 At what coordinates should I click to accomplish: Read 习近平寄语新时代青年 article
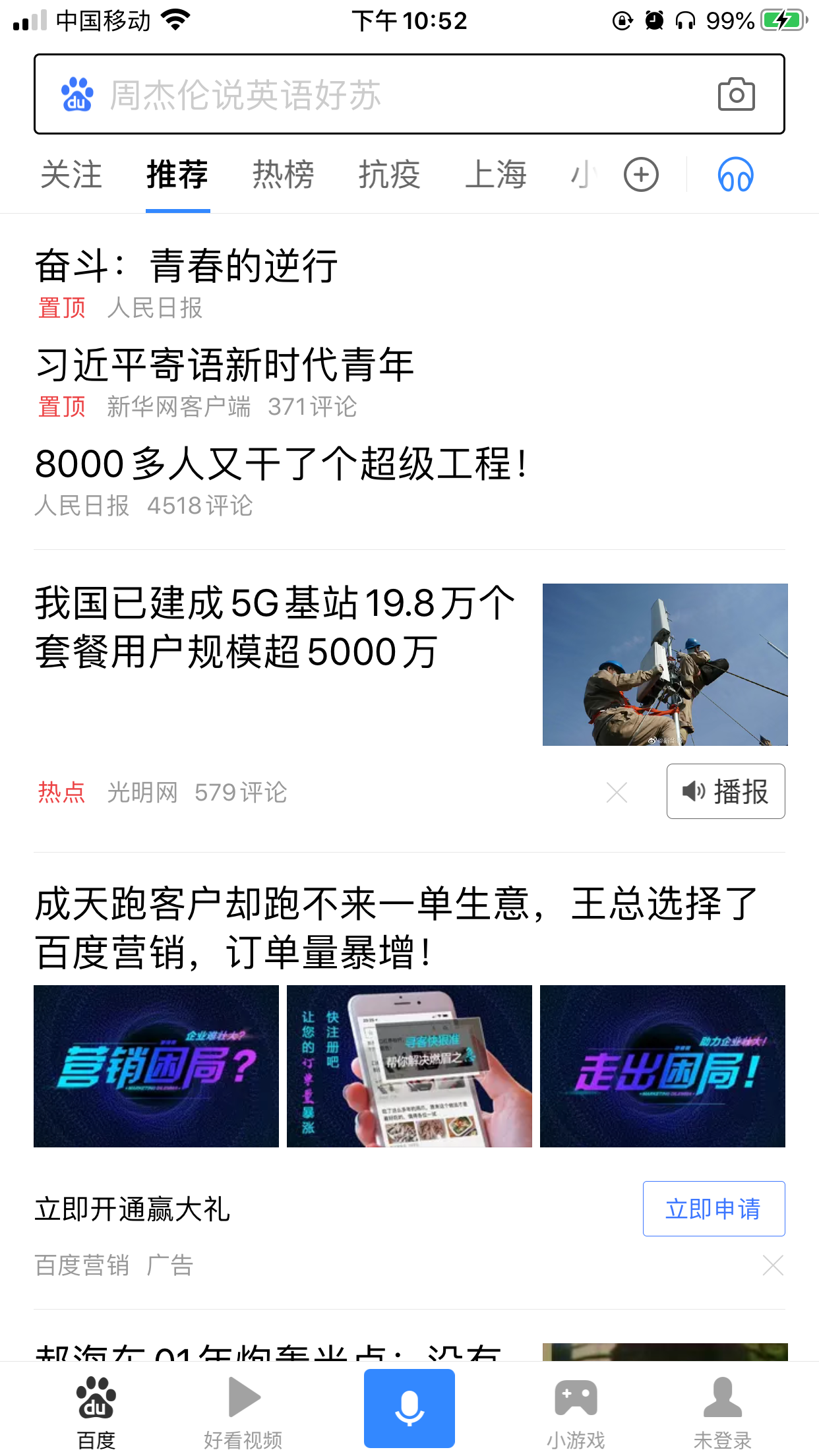225,365
